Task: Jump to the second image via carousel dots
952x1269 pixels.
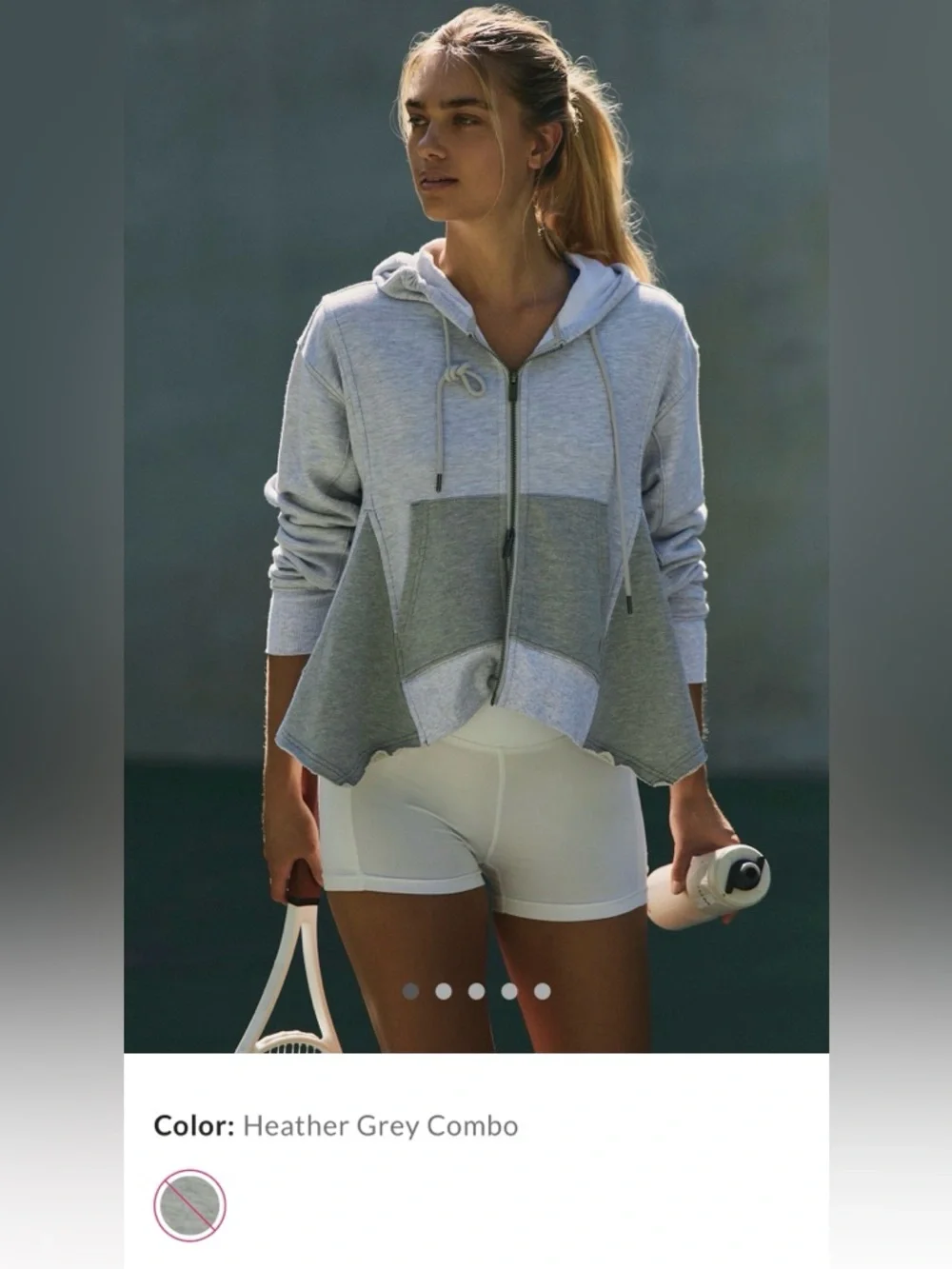Action: click(444, 991)
